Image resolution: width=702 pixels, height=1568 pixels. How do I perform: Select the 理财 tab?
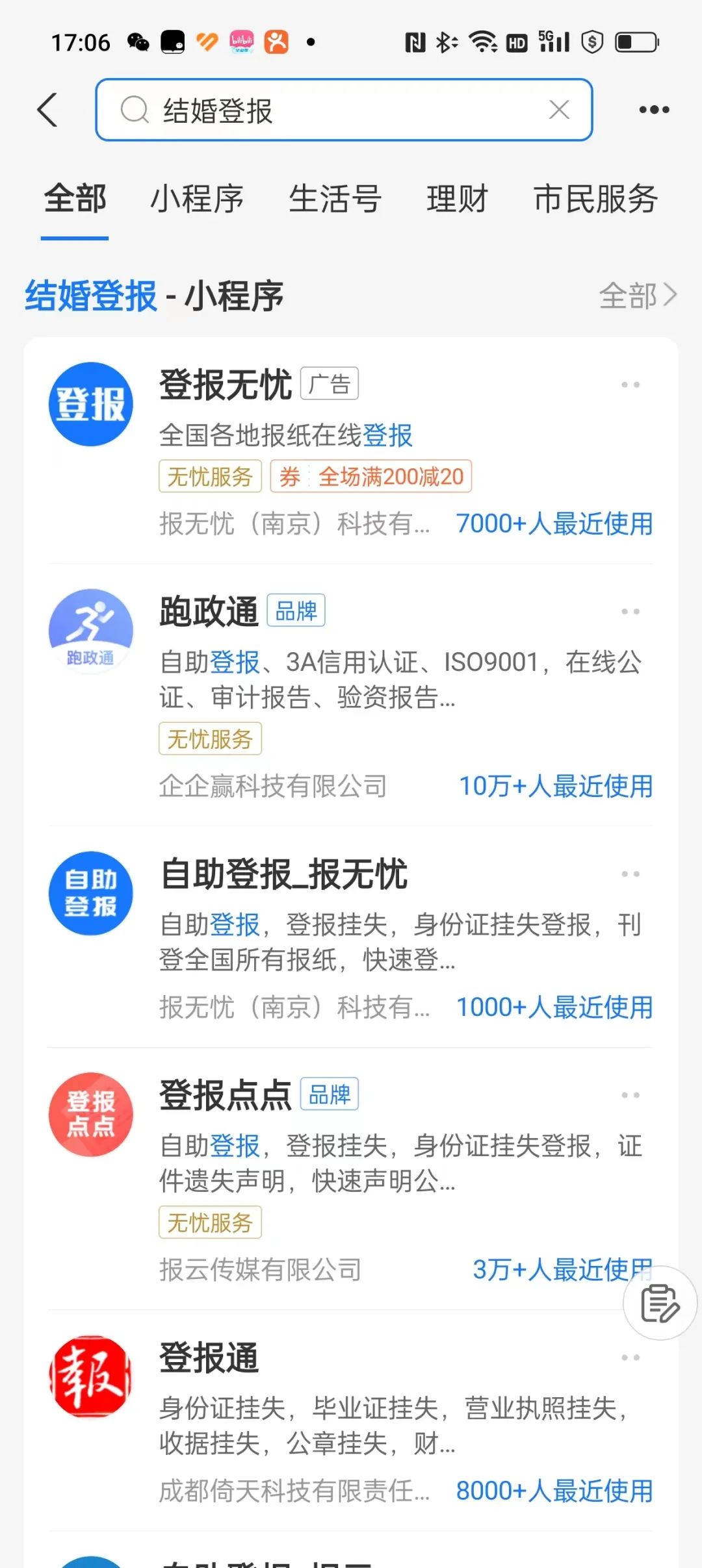coord(457,199)
